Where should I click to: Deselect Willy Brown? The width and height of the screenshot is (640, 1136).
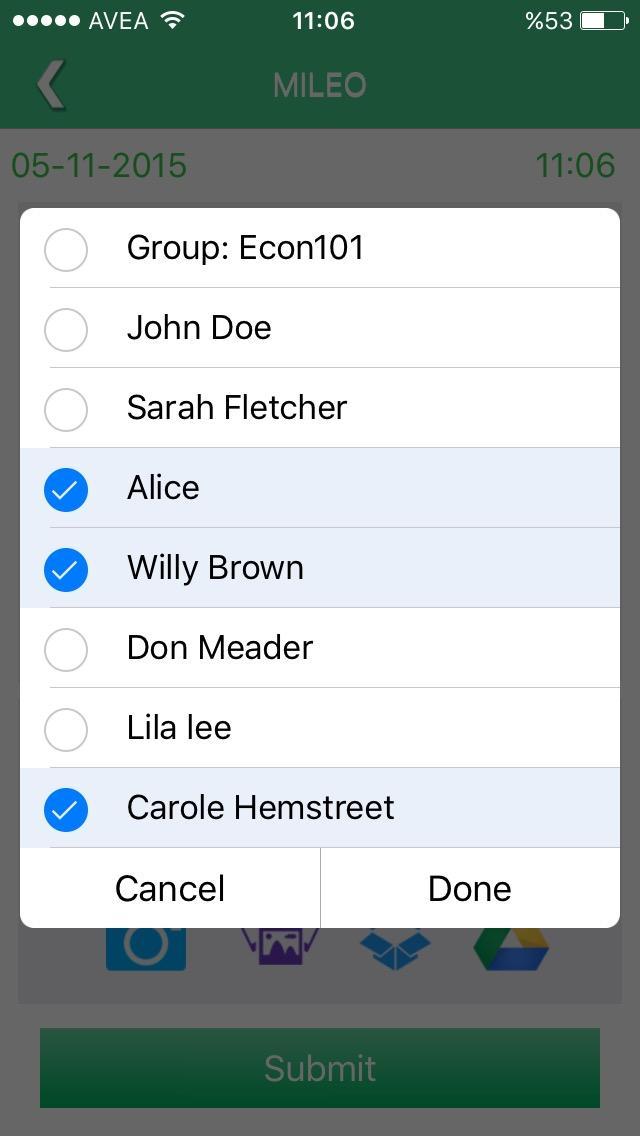[66, 569]
